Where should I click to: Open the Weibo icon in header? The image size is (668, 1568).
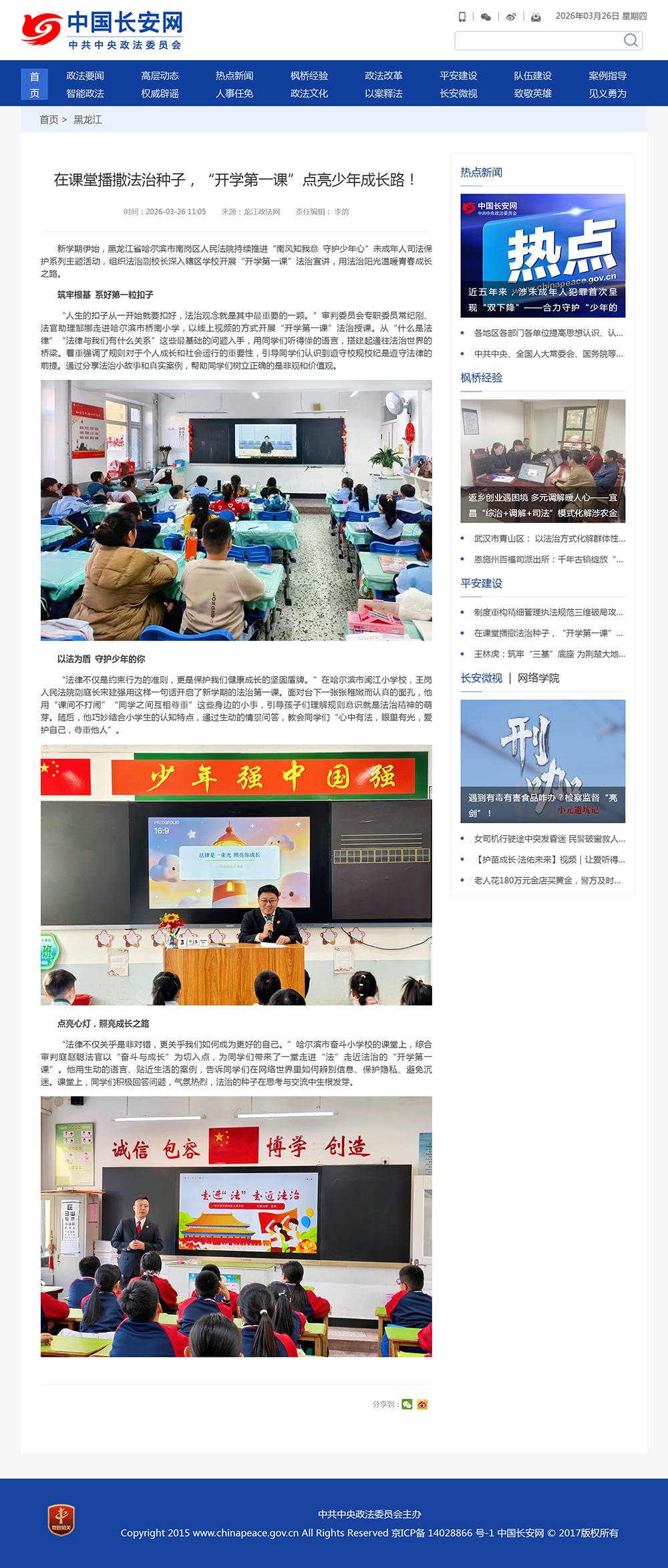(x=511, y=17)
